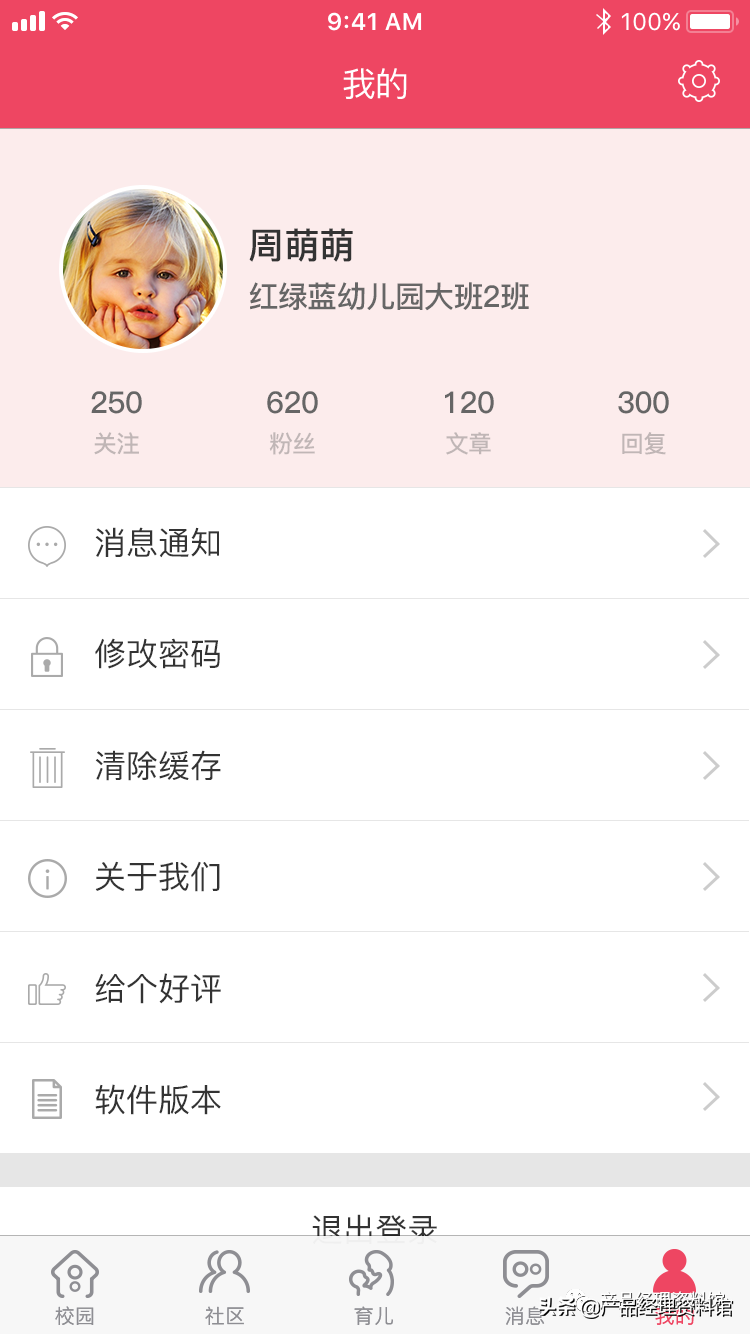Switch to the 校园 tab
The image size is (750, 1334).
75,1287
